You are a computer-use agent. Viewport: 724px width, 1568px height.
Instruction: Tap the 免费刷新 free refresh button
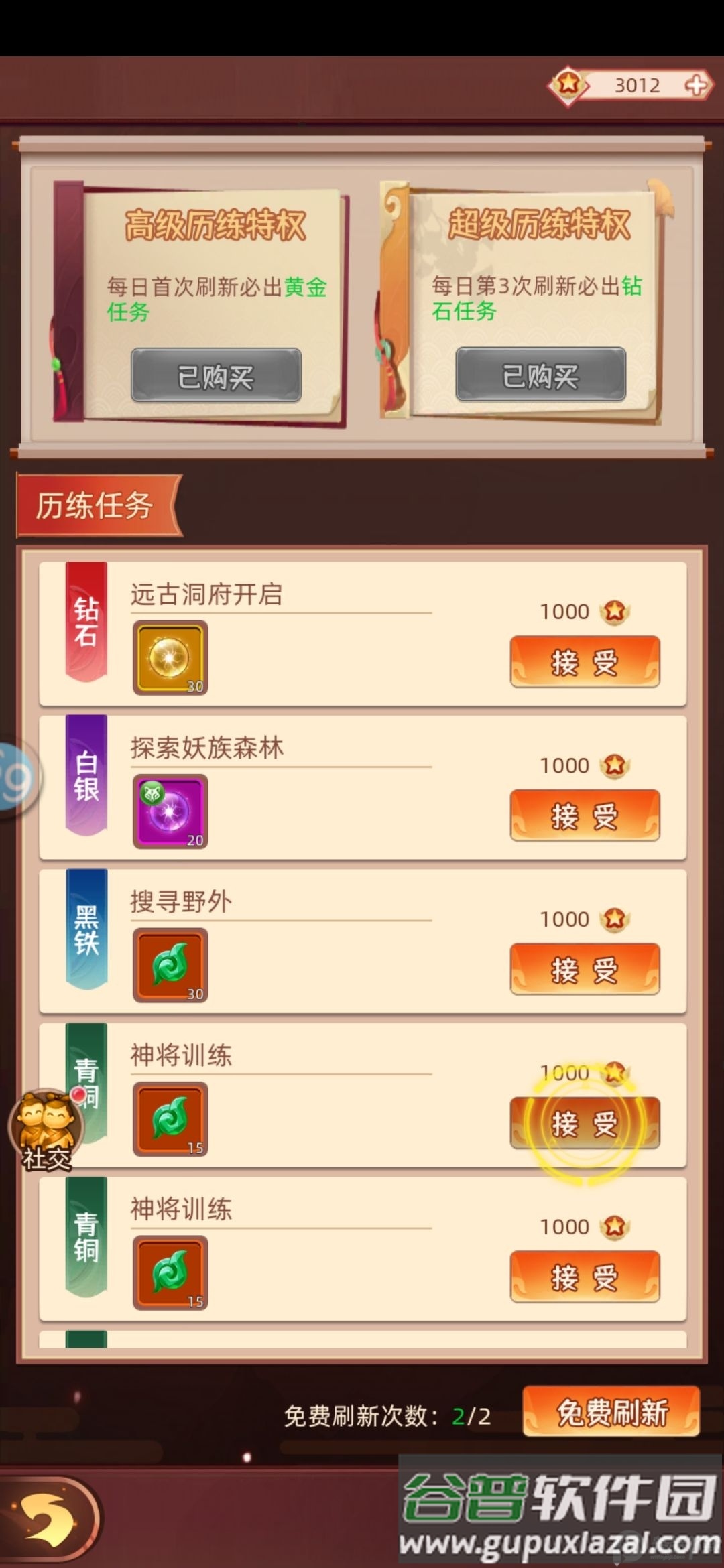(x=611, y=1411)
